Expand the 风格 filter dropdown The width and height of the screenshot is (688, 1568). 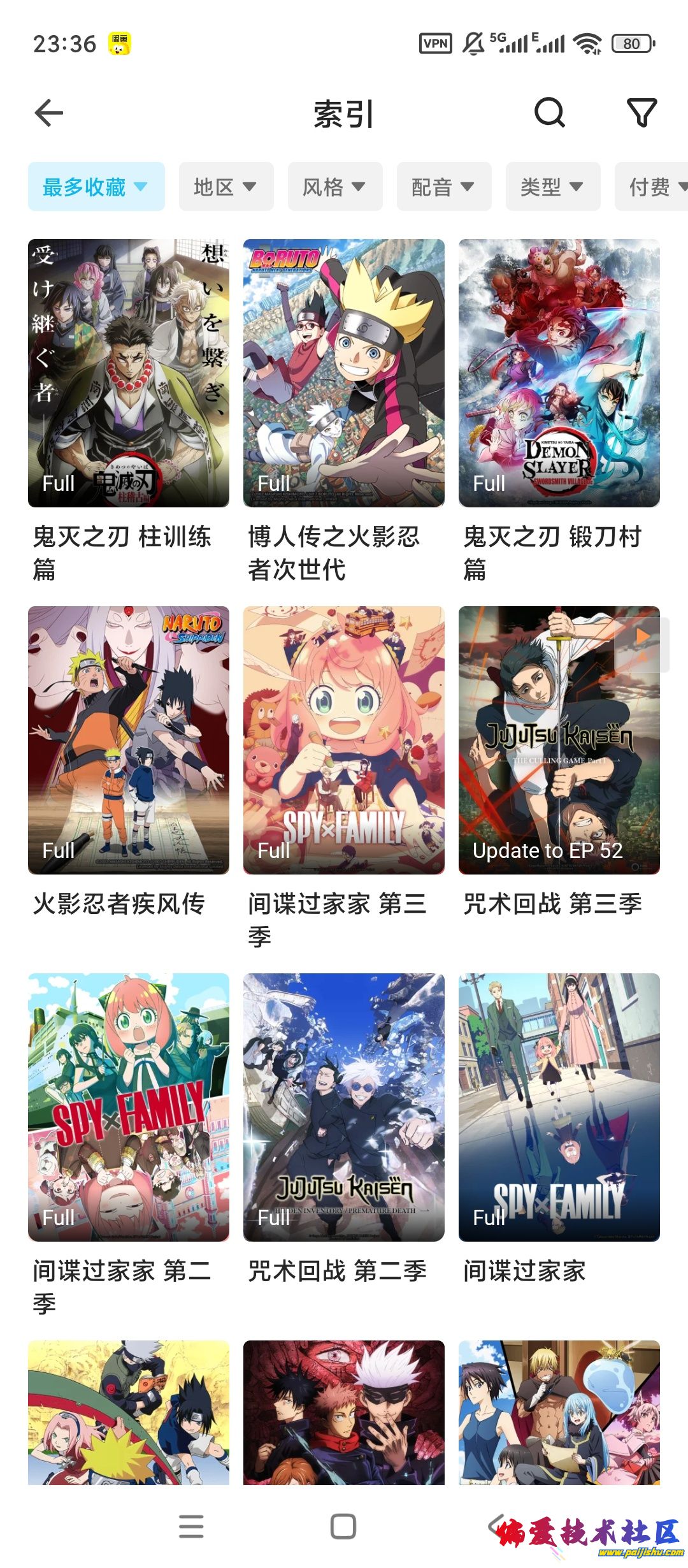point(334,187)
